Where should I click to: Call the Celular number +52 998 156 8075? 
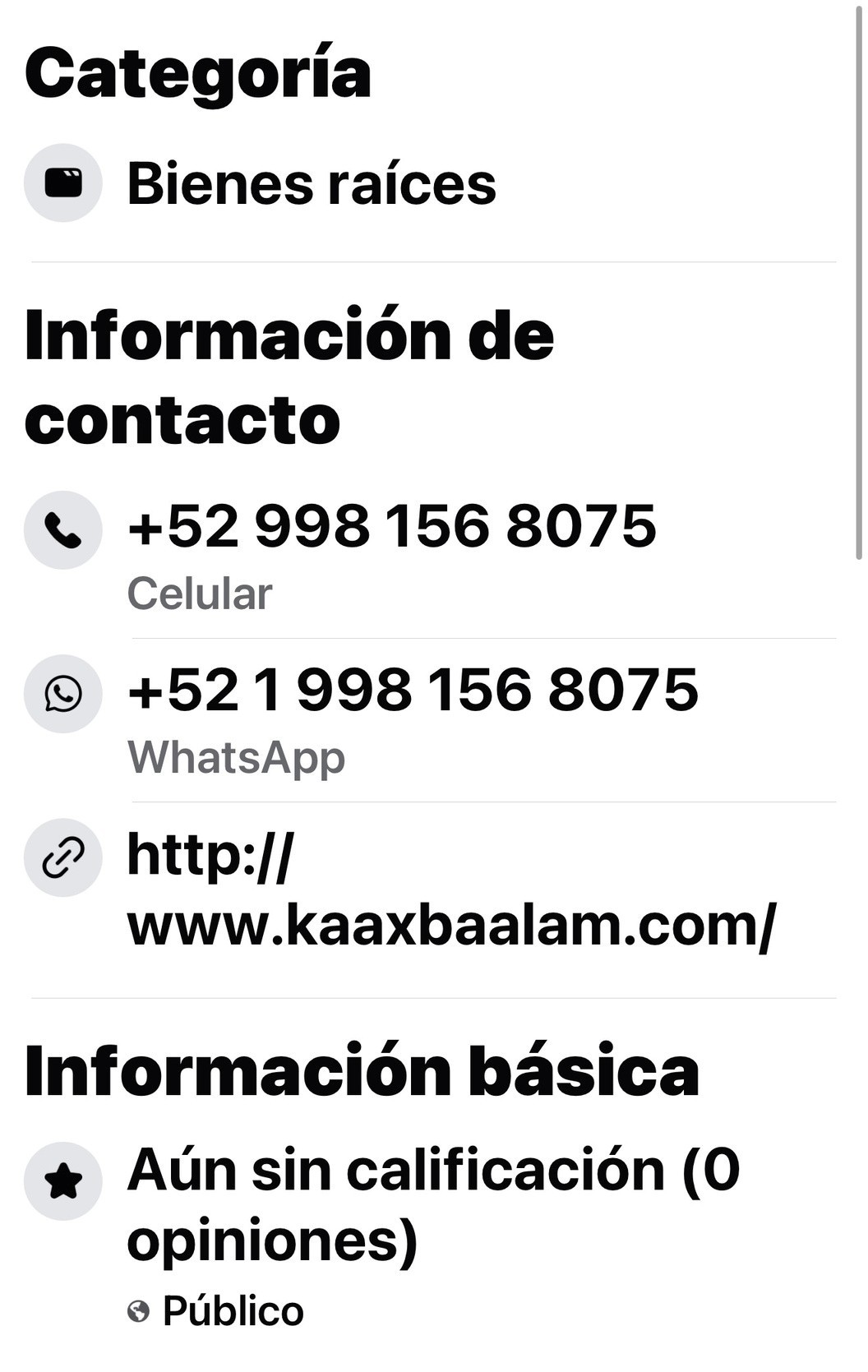coord(392,527)
